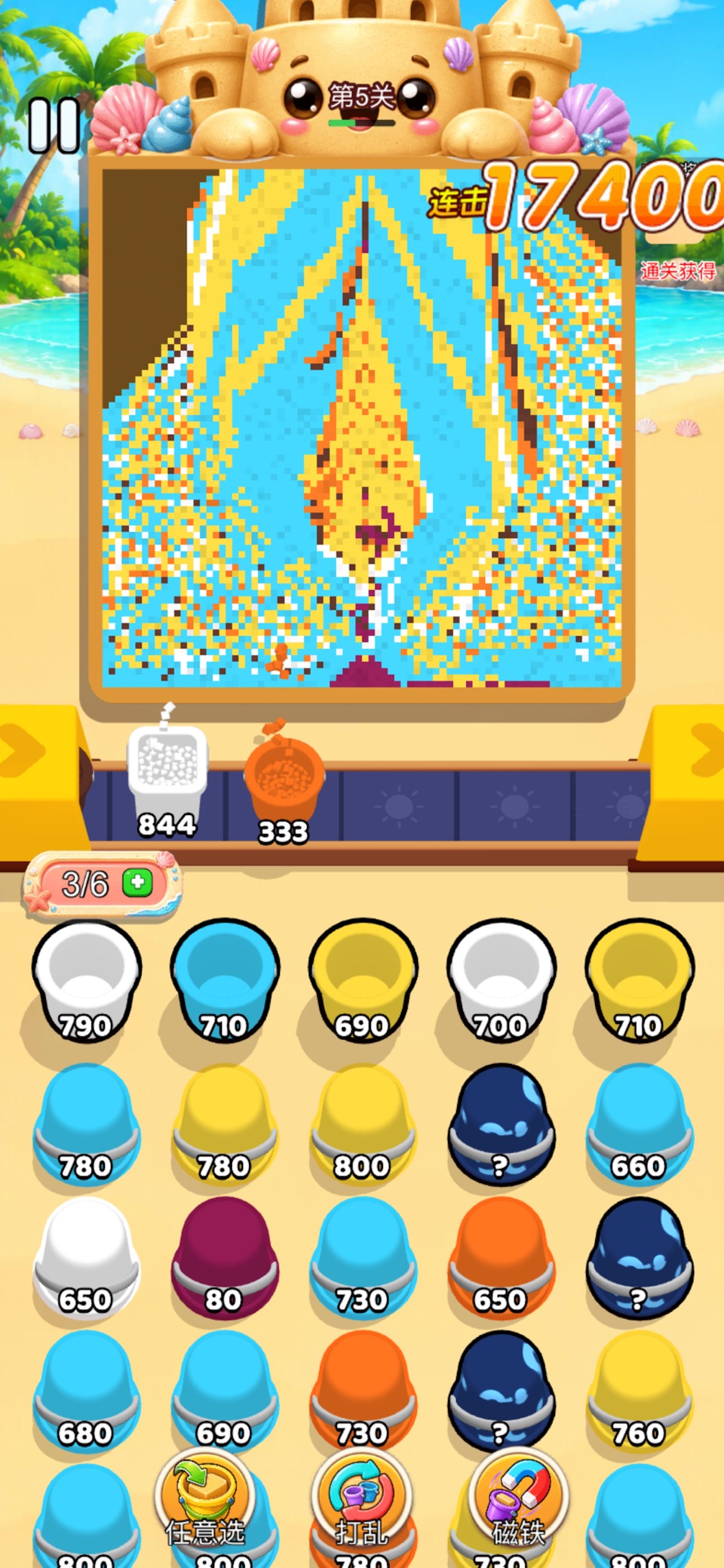Select the white bucket labeled 790

[86, 981]
